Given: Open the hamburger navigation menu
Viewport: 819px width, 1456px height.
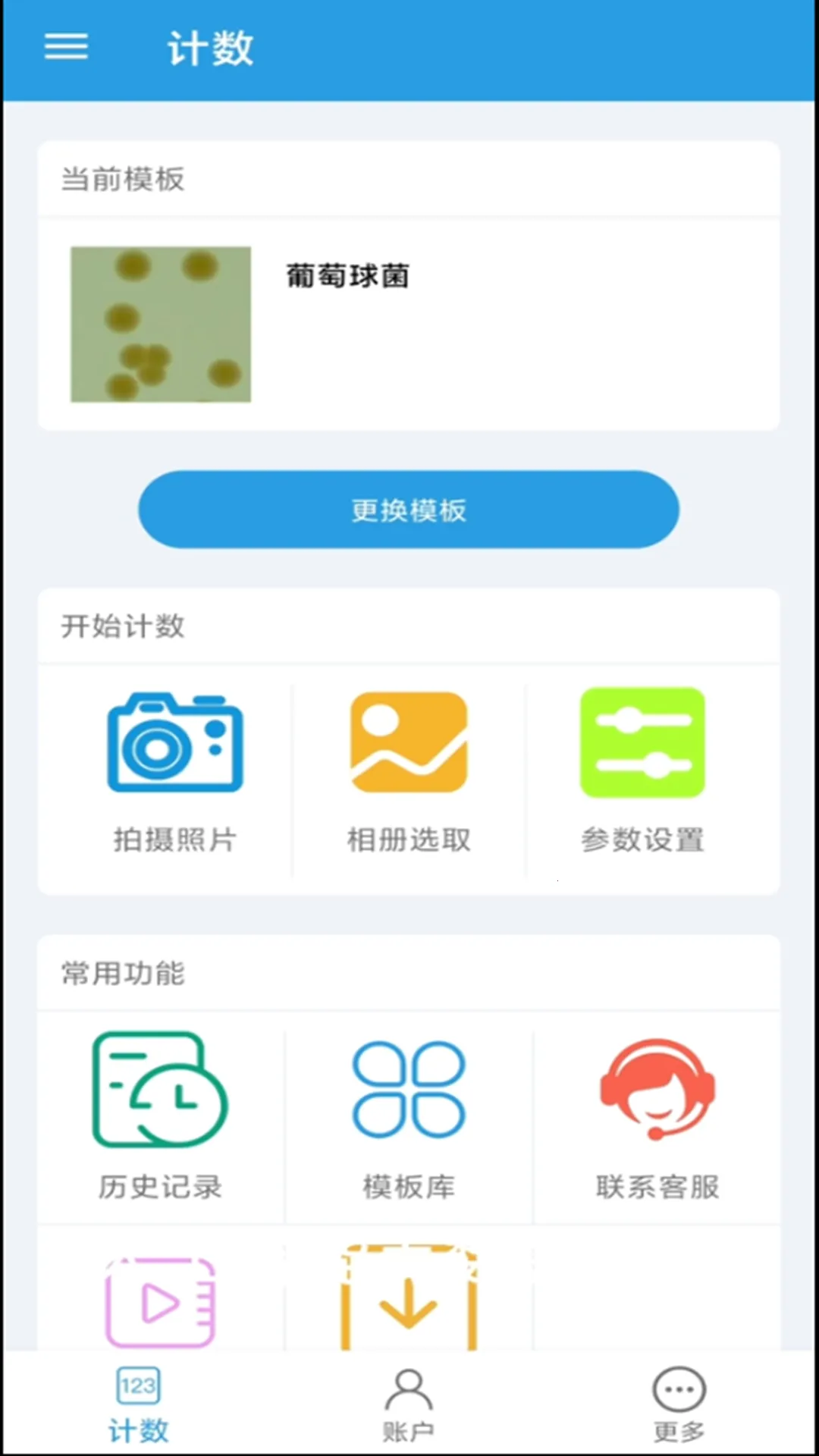Looking at the screenshot, I should (66, 47).
